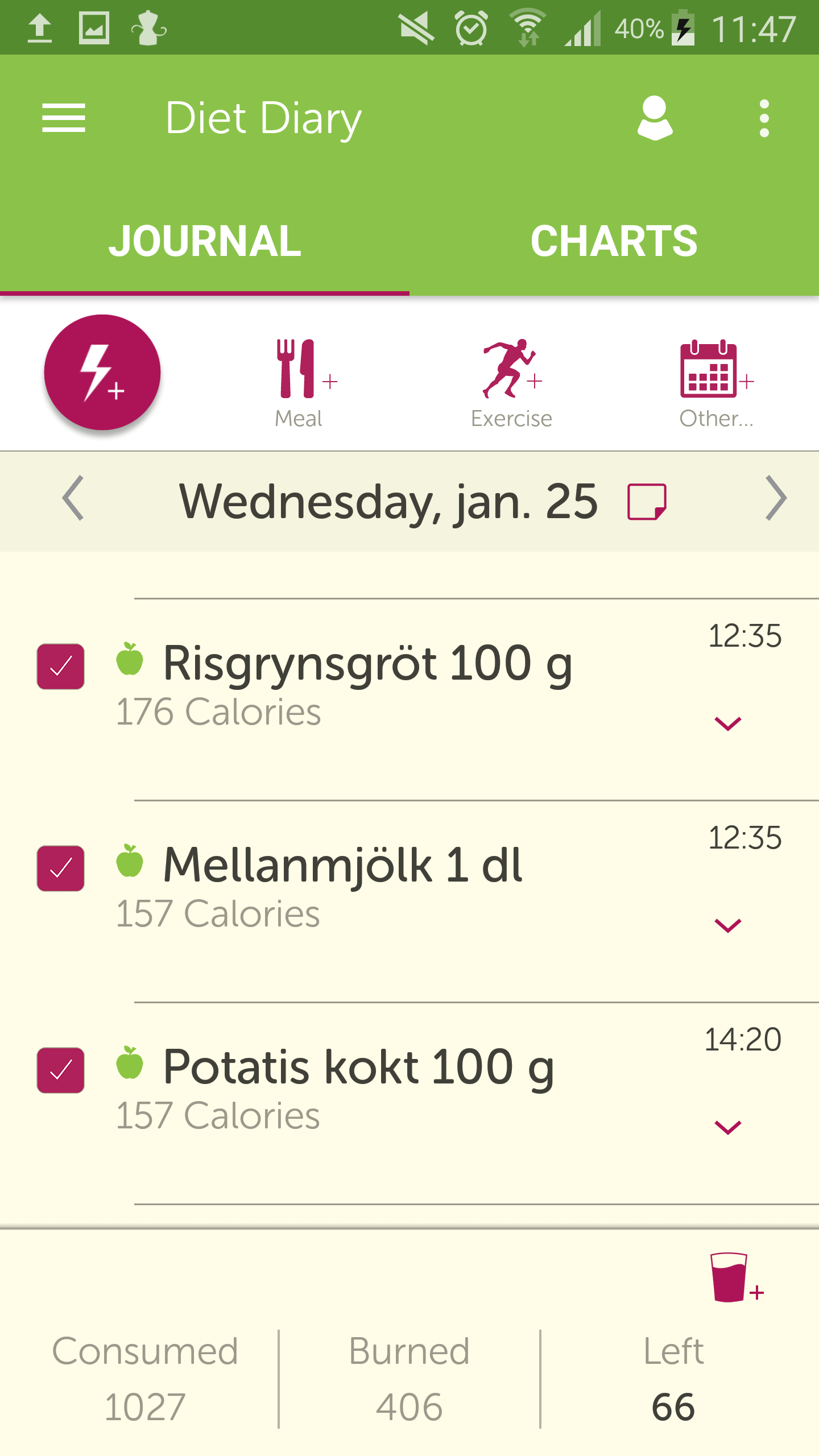Uncheck the Mellanmjölk 1 dl checkbox
Image resolution: width=819 pixels, height=1456 pixels.
61,868
